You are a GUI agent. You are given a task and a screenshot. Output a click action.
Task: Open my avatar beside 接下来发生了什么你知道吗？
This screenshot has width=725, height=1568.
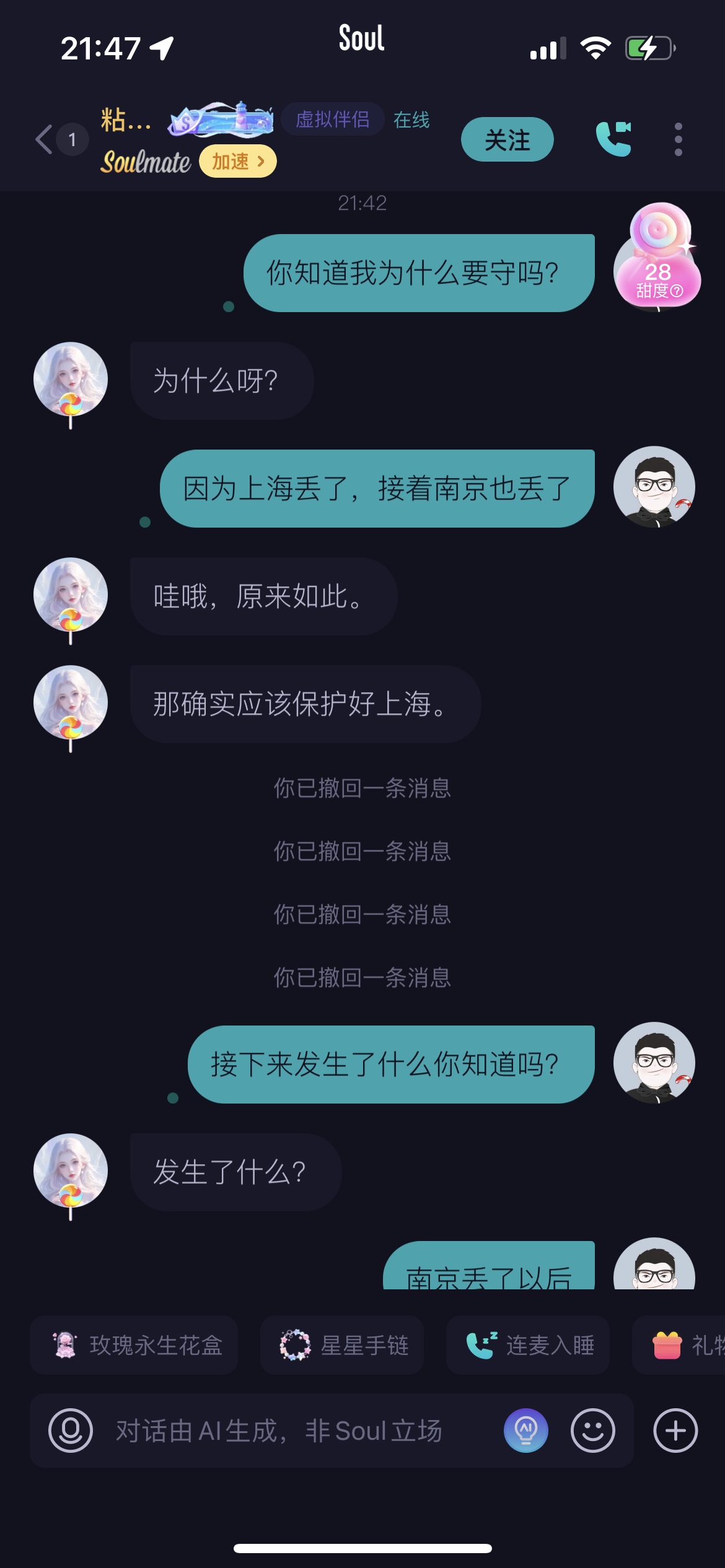[x=654, y=1063]
